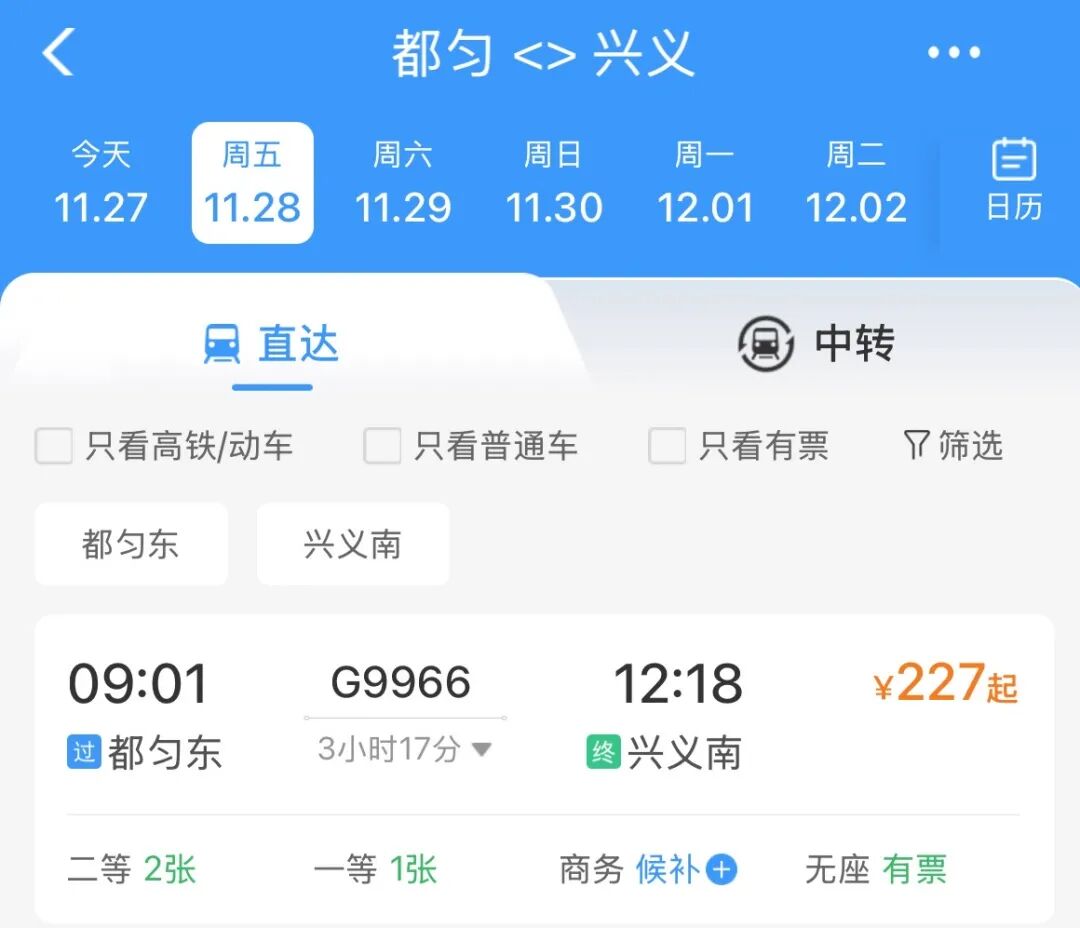Check 只看普通车 filter box
The height and width of the screenshot is (928, 1080).
pyautogui.click(x=382, y=446)
